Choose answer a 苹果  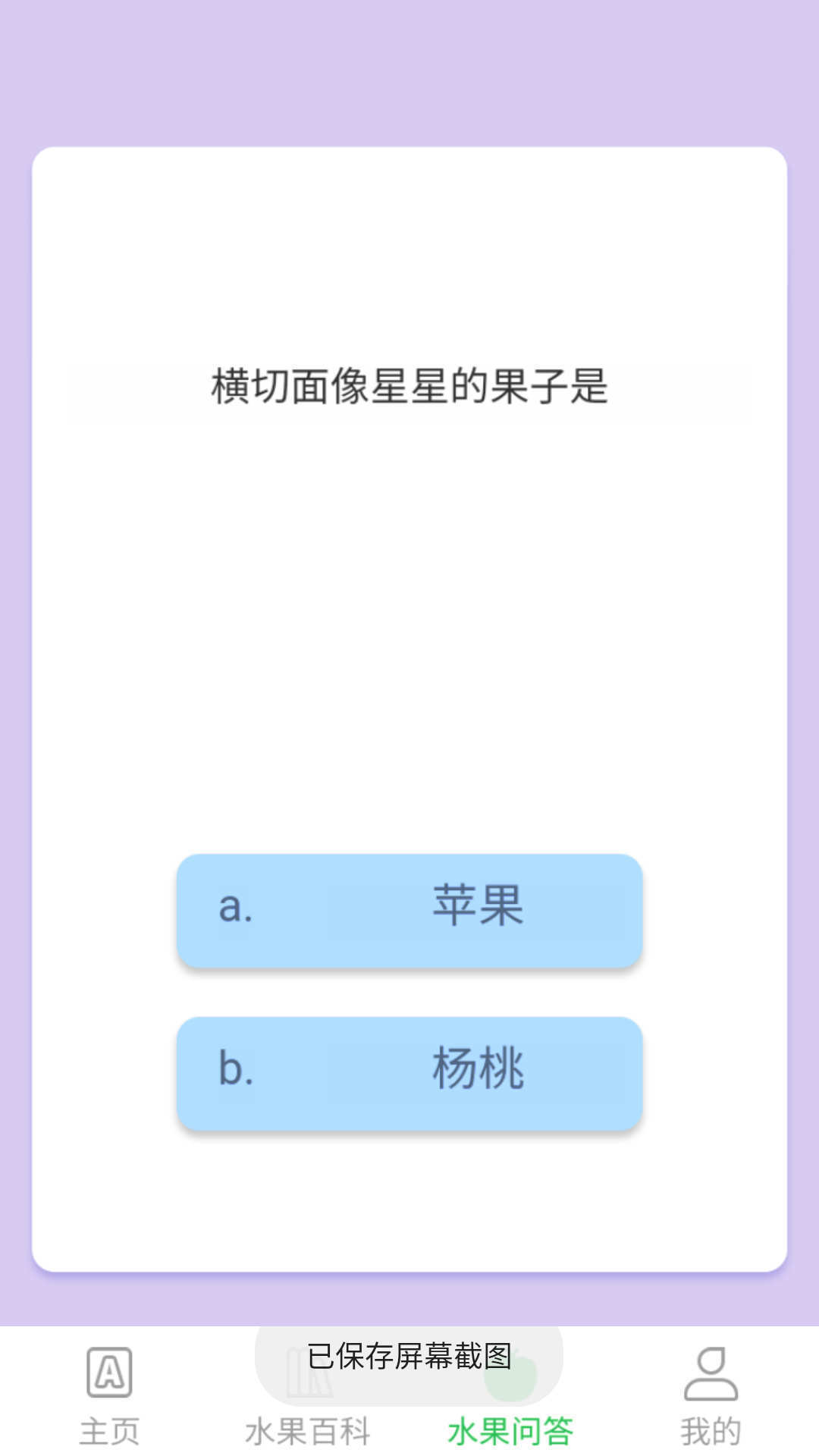pyautogui.click(x=409, y=909)
